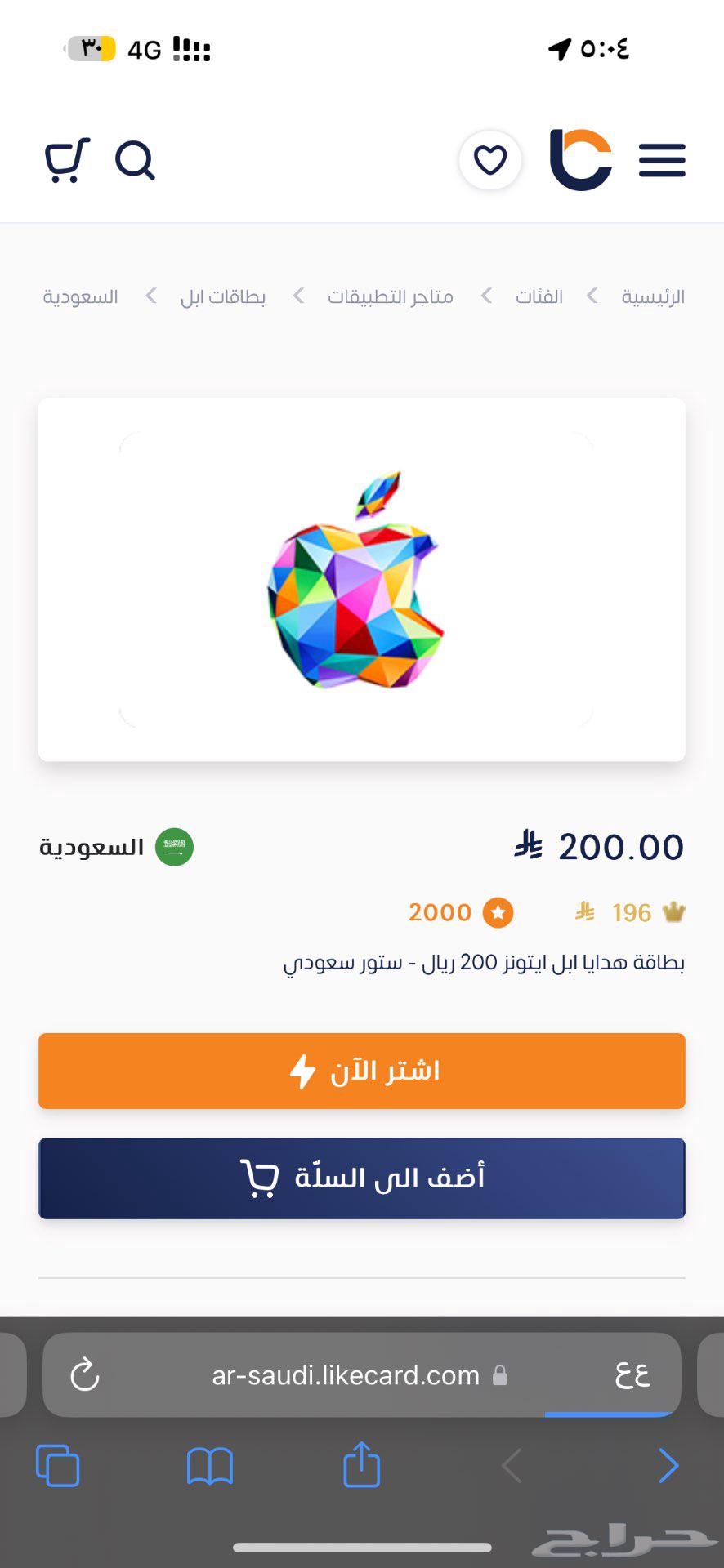Go to الرئيسية breadcrumb
Screen dimensions: 724x1568
coord(653,296)
